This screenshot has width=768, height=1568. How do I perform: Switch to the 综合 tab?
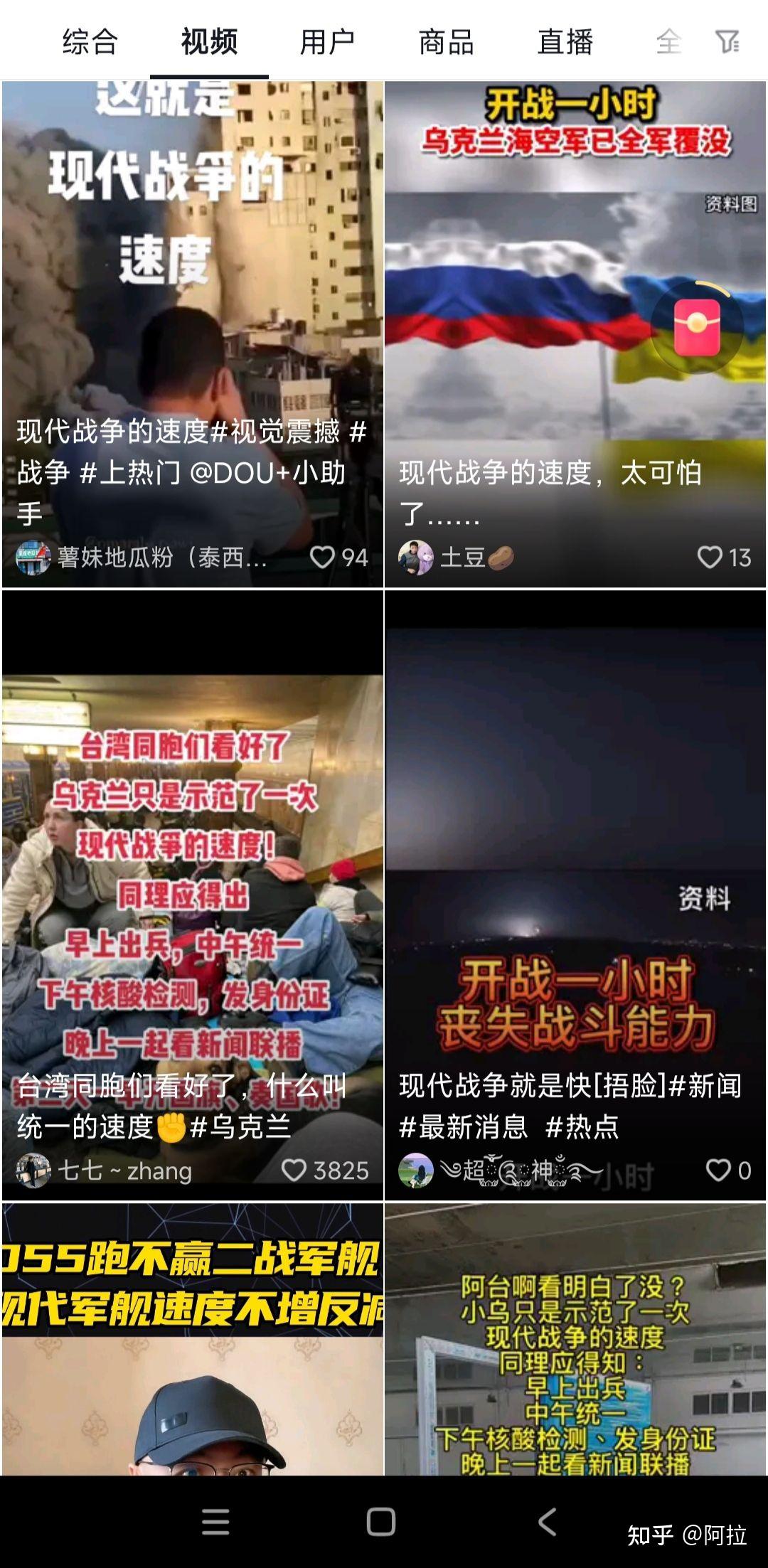90,41
